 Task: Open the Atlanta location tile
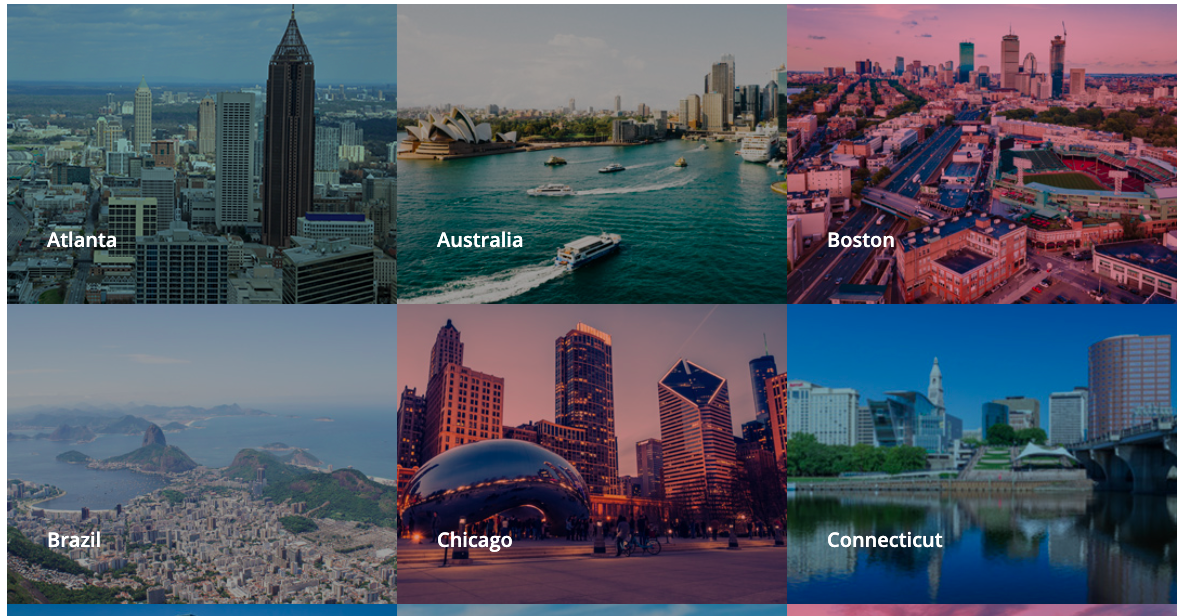pos(201,154)
